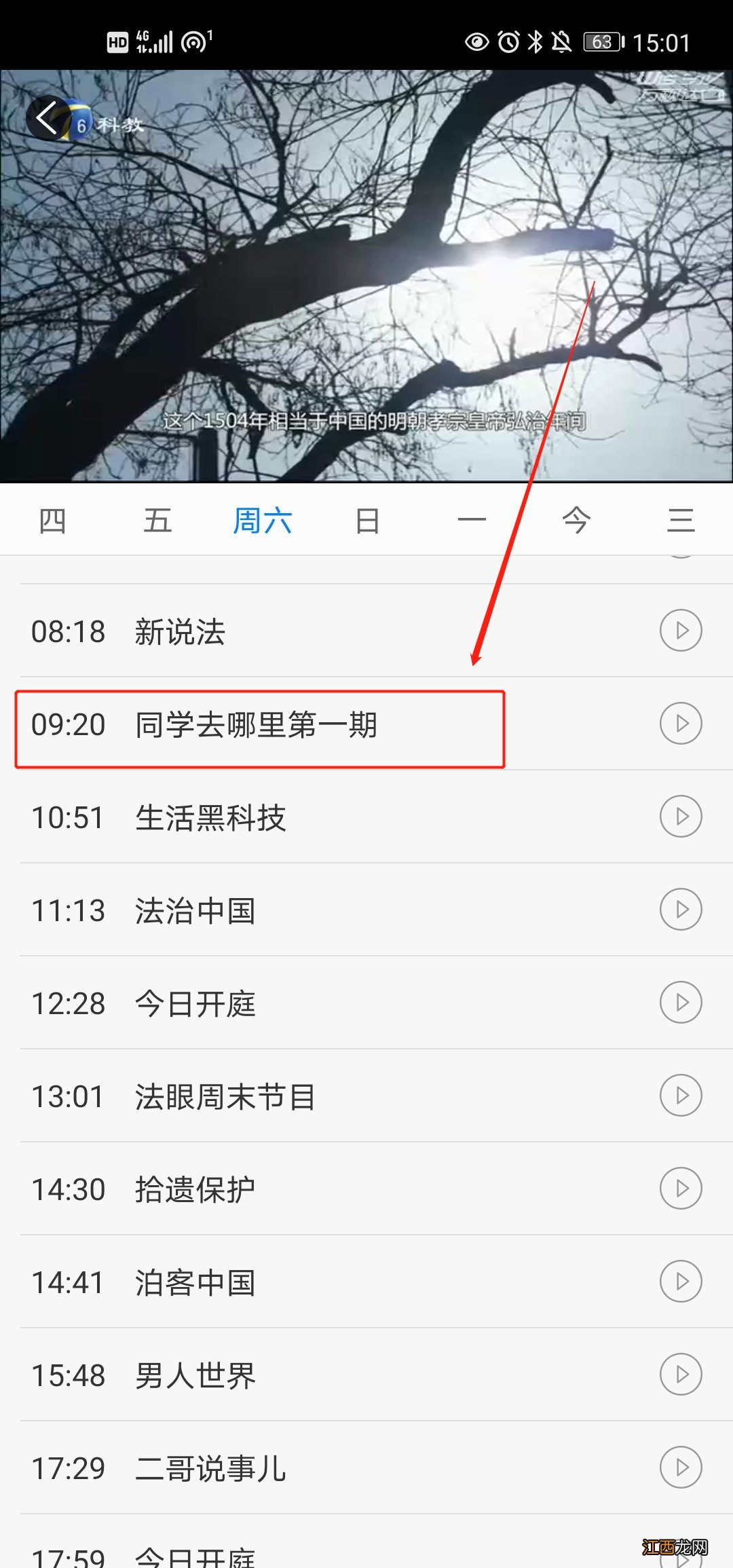Play the 二哥说事儿 program

coord(681,1468)
